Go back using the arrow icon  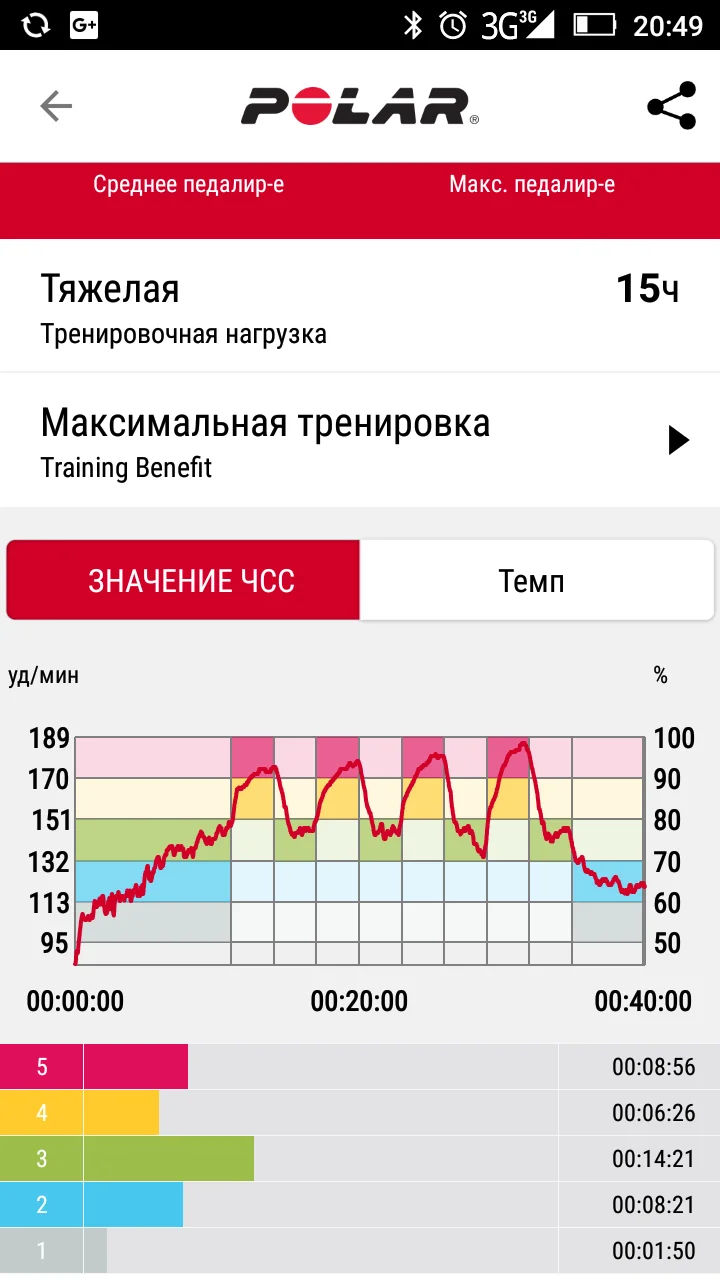pyautogui.click(x=56, y=106)
